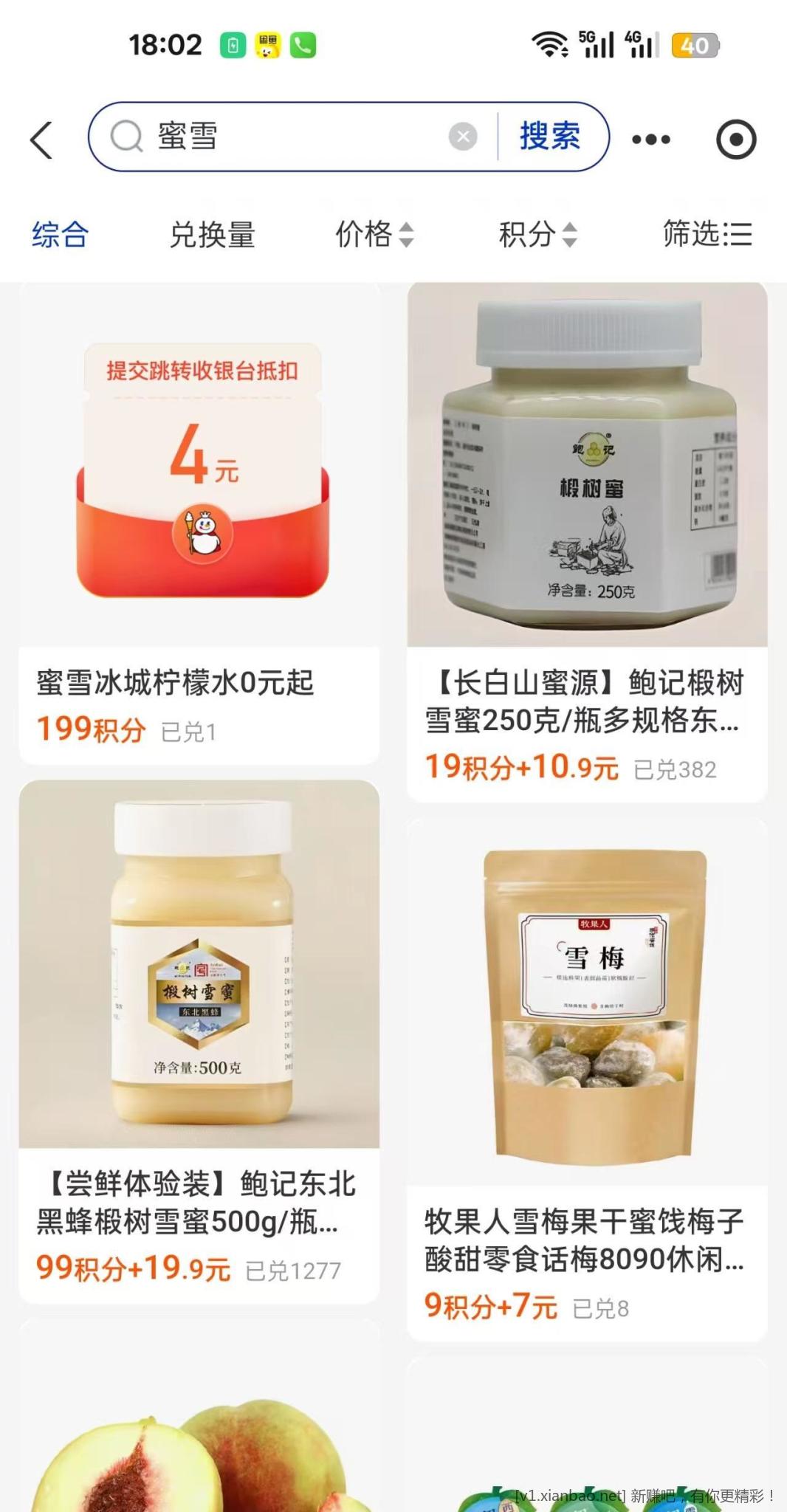Clear the search text
The image size is (787, 1512).
tap(463, 137)
